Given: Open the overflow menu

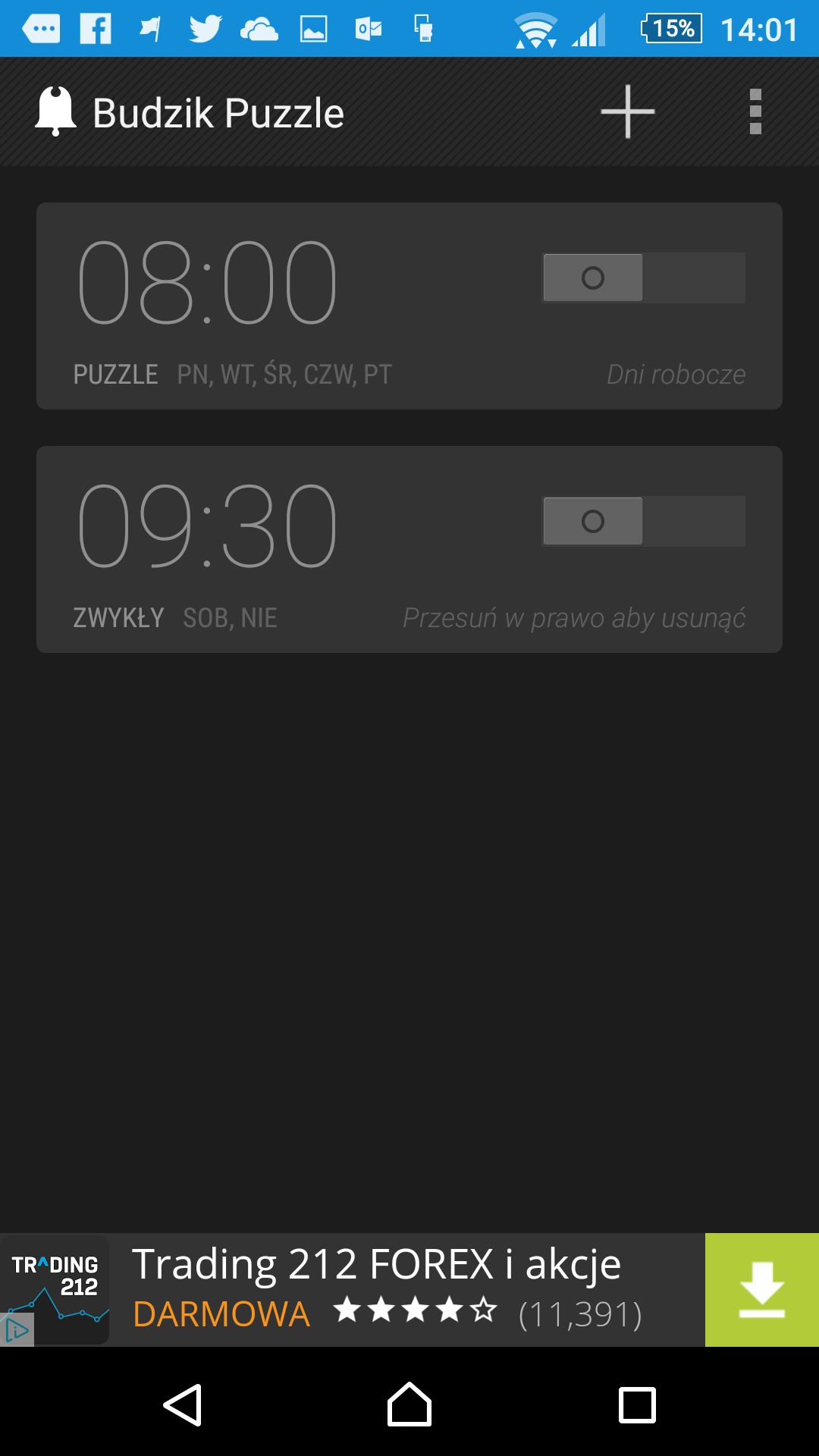Looking at the screenshot, I should [755, 111].
